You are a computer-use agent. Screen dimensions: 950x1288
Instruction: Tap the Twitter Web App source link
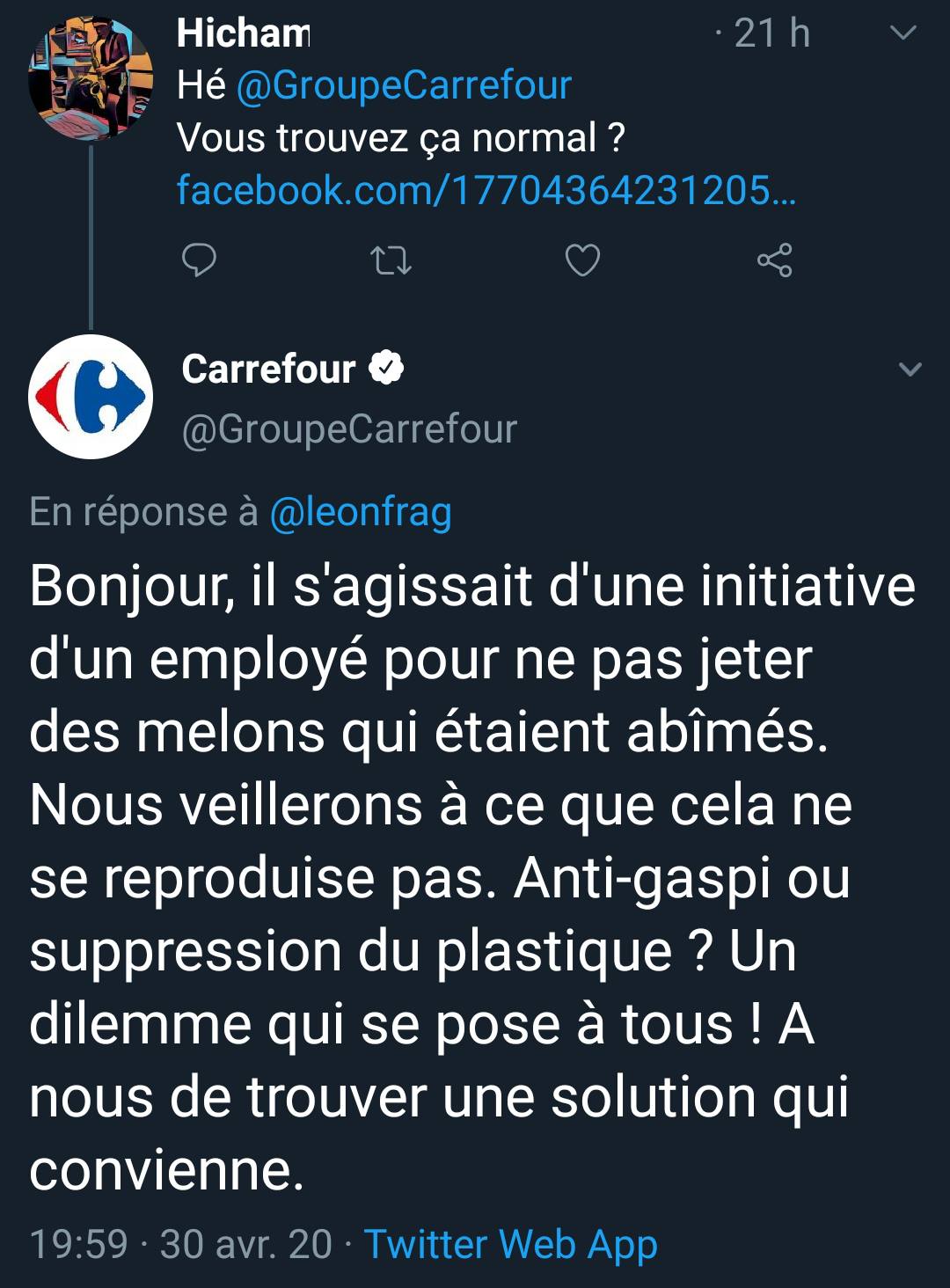(x=510, y=1244)
